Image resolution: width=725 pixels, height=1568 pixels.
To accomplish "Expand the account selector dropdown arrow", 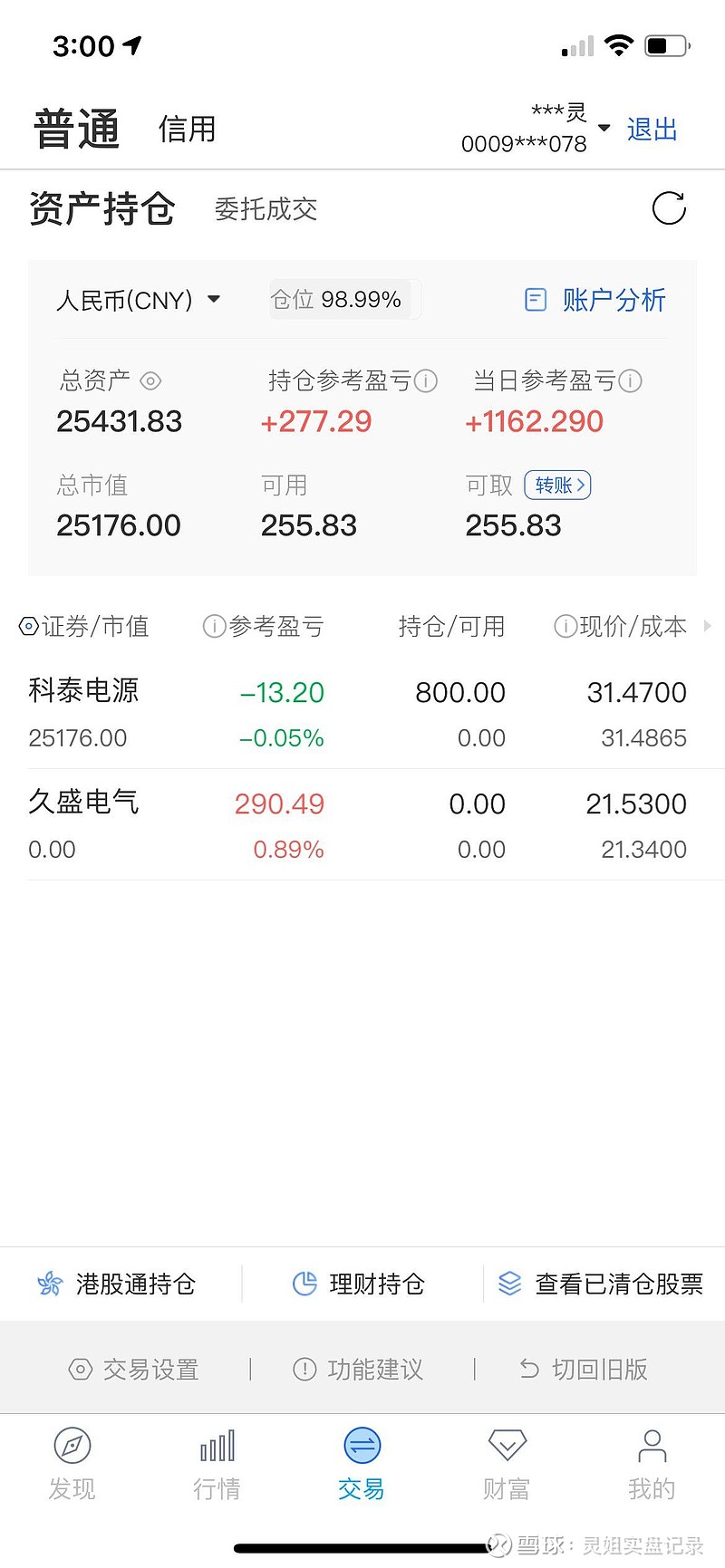I will pos(604,128).
